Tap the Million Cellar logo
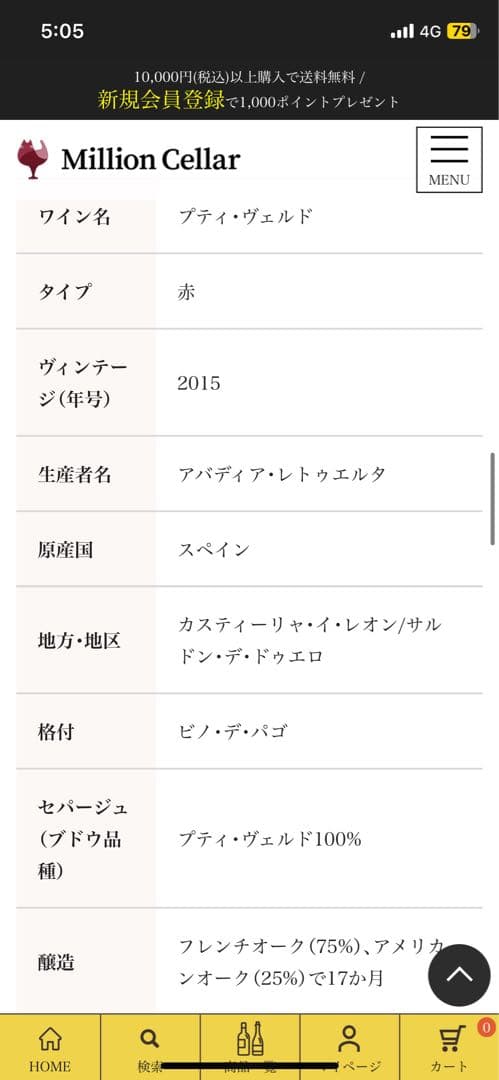This screenshot has height=1080, width=499. tap(129, 159)
